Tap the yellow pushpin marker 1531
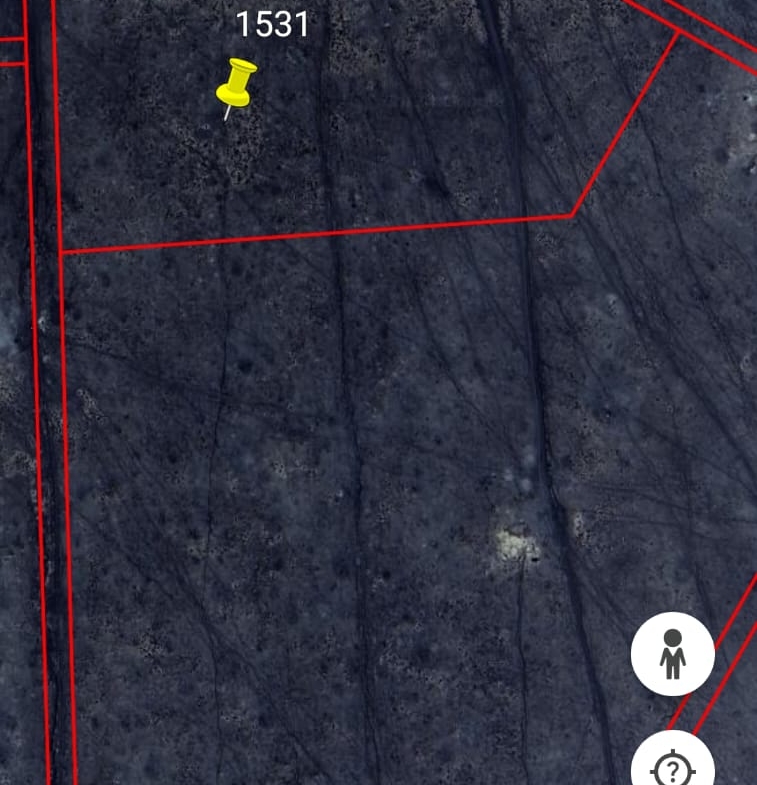The width and height of the screenshot is (757, 785). click(x=236, y=85)
